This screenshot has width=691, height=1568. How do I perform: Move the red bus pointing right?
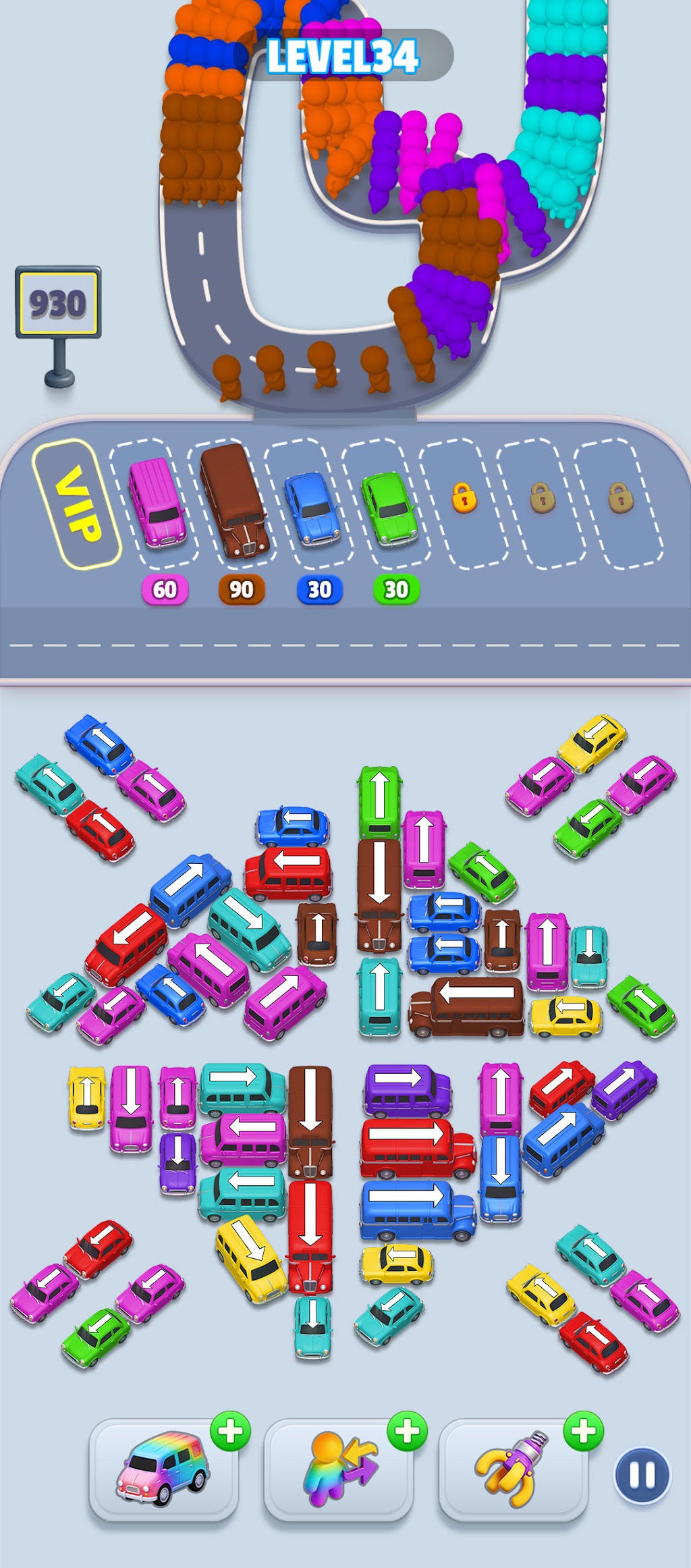coord(417,1148)
